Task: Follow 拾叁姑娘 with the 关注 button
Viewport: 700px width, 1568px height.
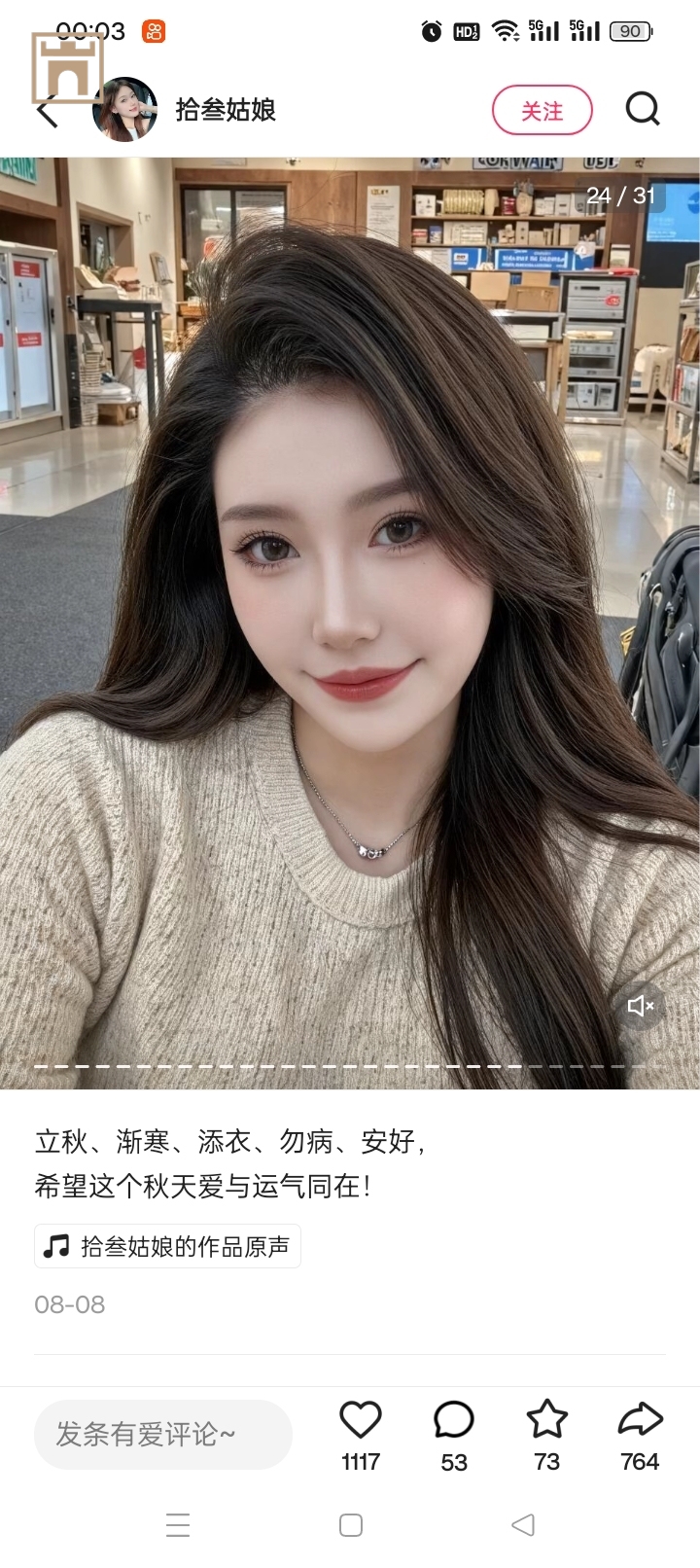Action: pos(542,110)
